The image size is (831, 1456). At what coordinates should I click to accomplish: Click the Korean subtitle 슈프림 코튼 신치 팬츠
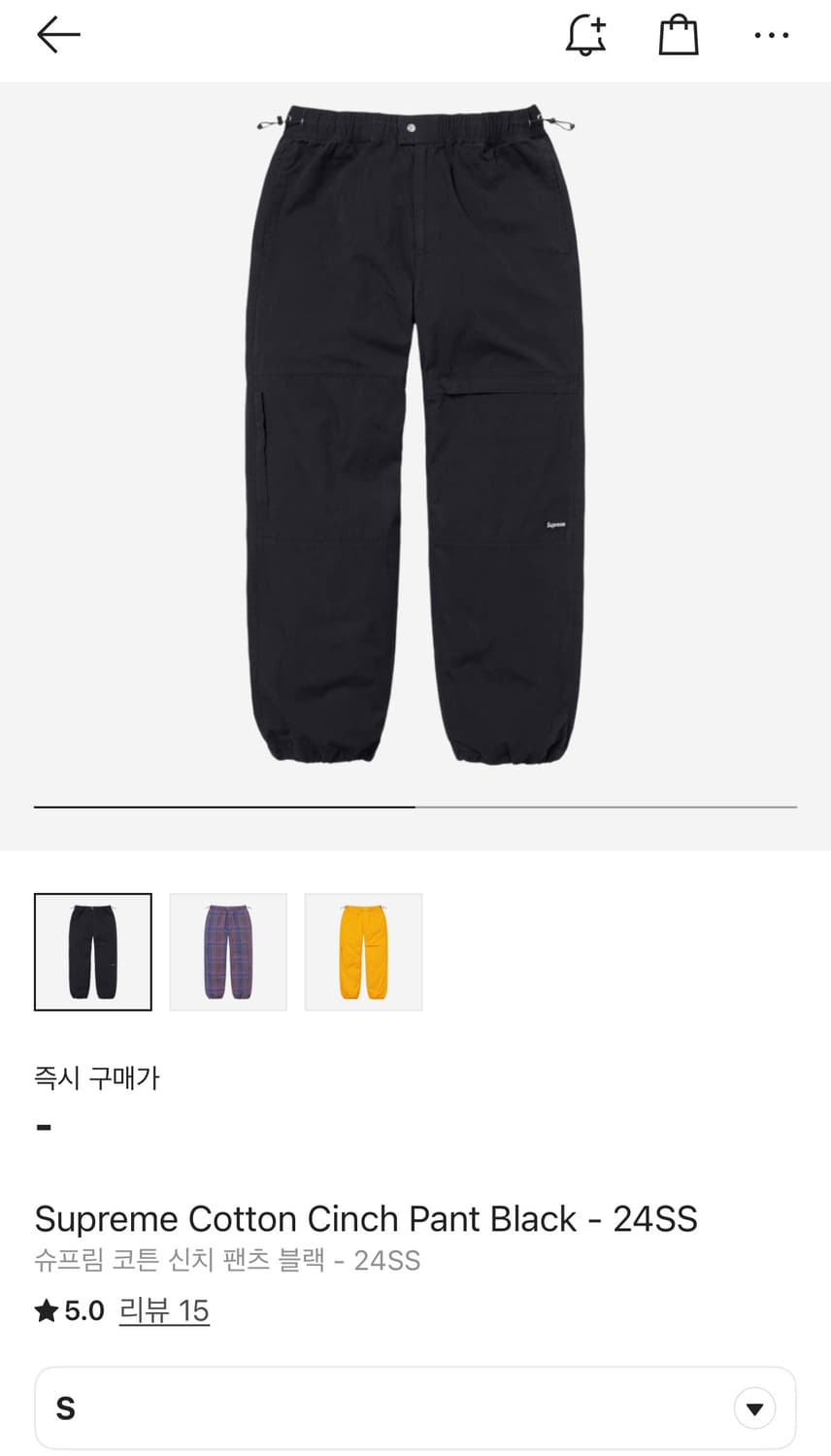(225, 1261)
